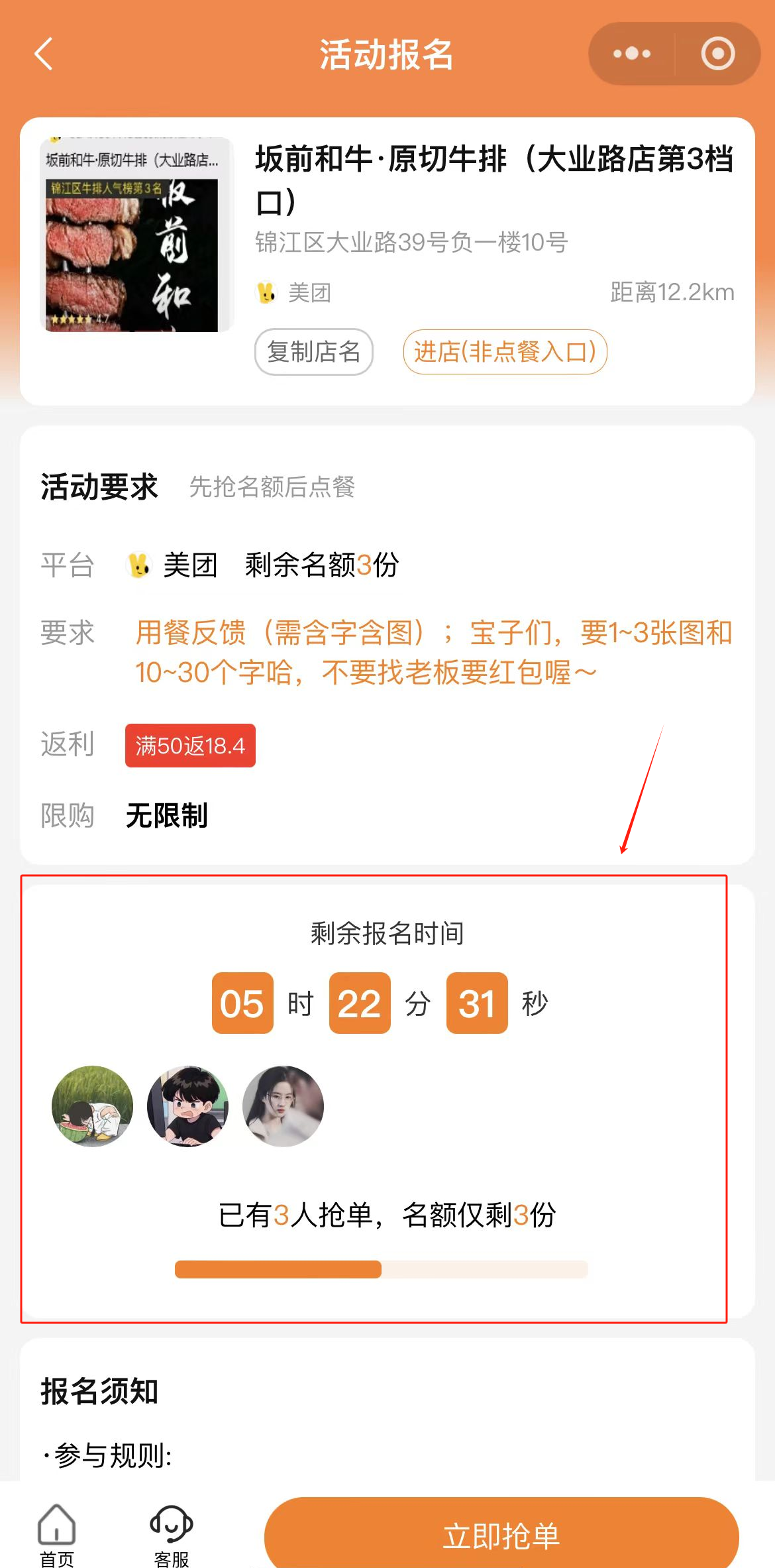The image size is (775, 1568).
Task: Contact 客服 customer service
Action: (x=171, y=1535)
